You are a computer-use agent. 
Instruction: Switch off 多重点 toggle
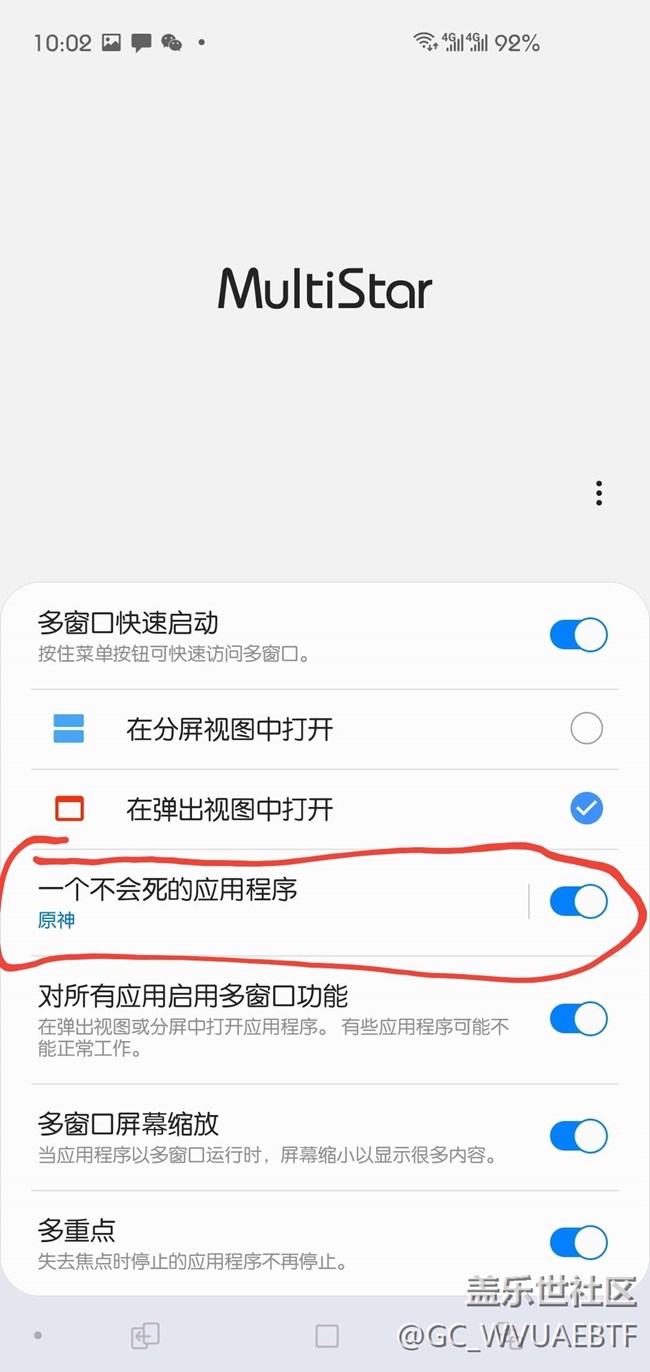578,1242
